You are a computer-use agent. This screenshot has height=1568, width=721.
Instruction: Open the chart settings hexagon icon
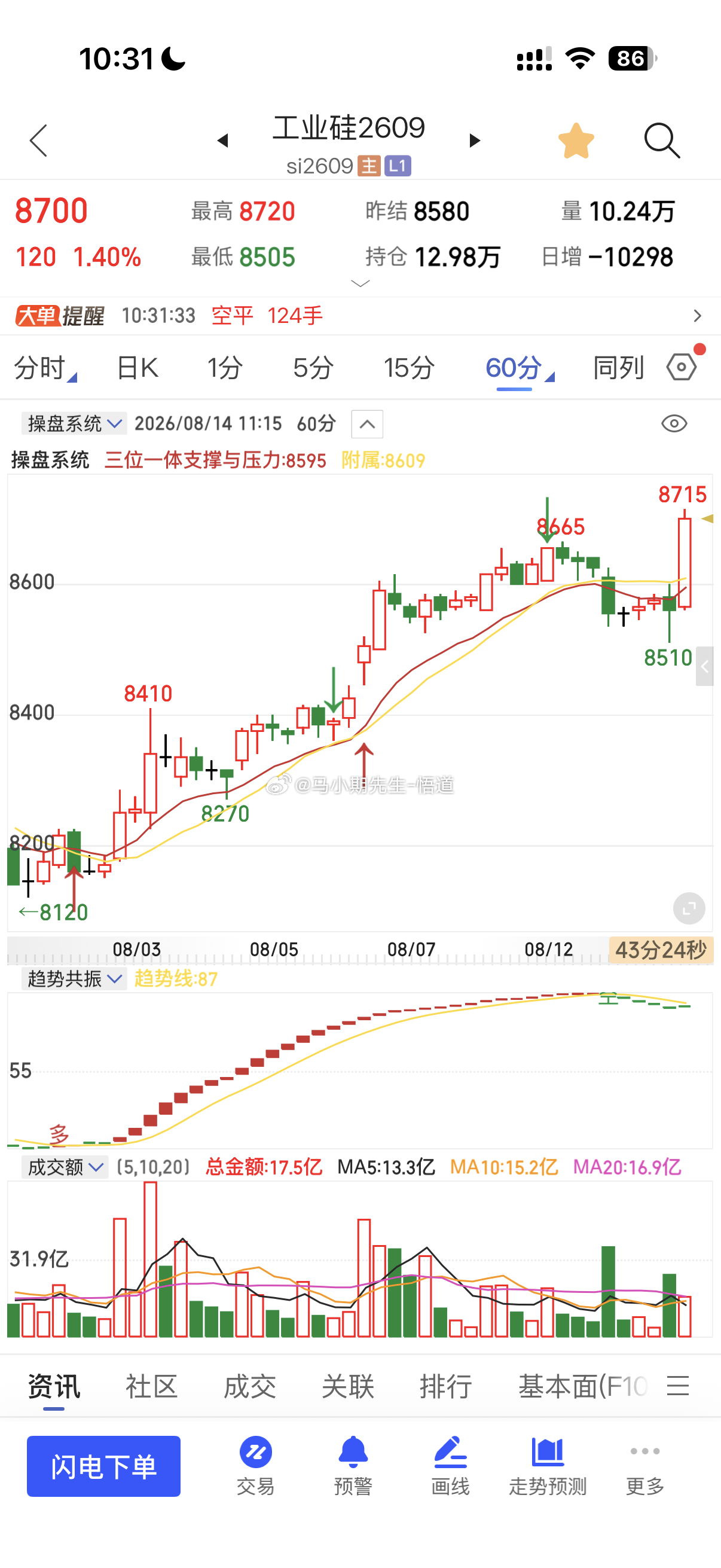click(683, 368)
